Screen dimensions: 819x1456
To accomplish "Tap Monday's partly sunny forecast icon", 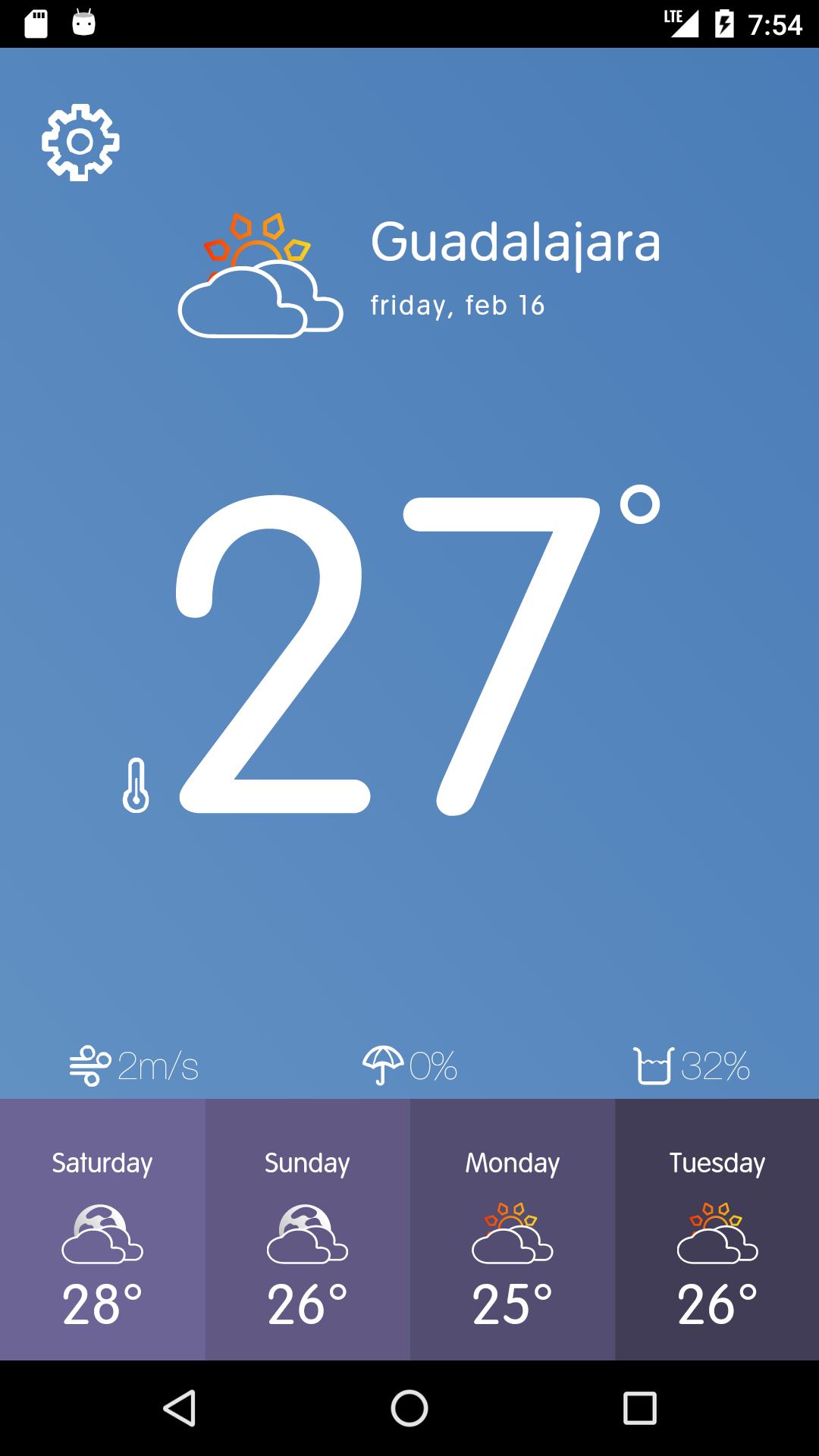I will [x=512, y=1236].
